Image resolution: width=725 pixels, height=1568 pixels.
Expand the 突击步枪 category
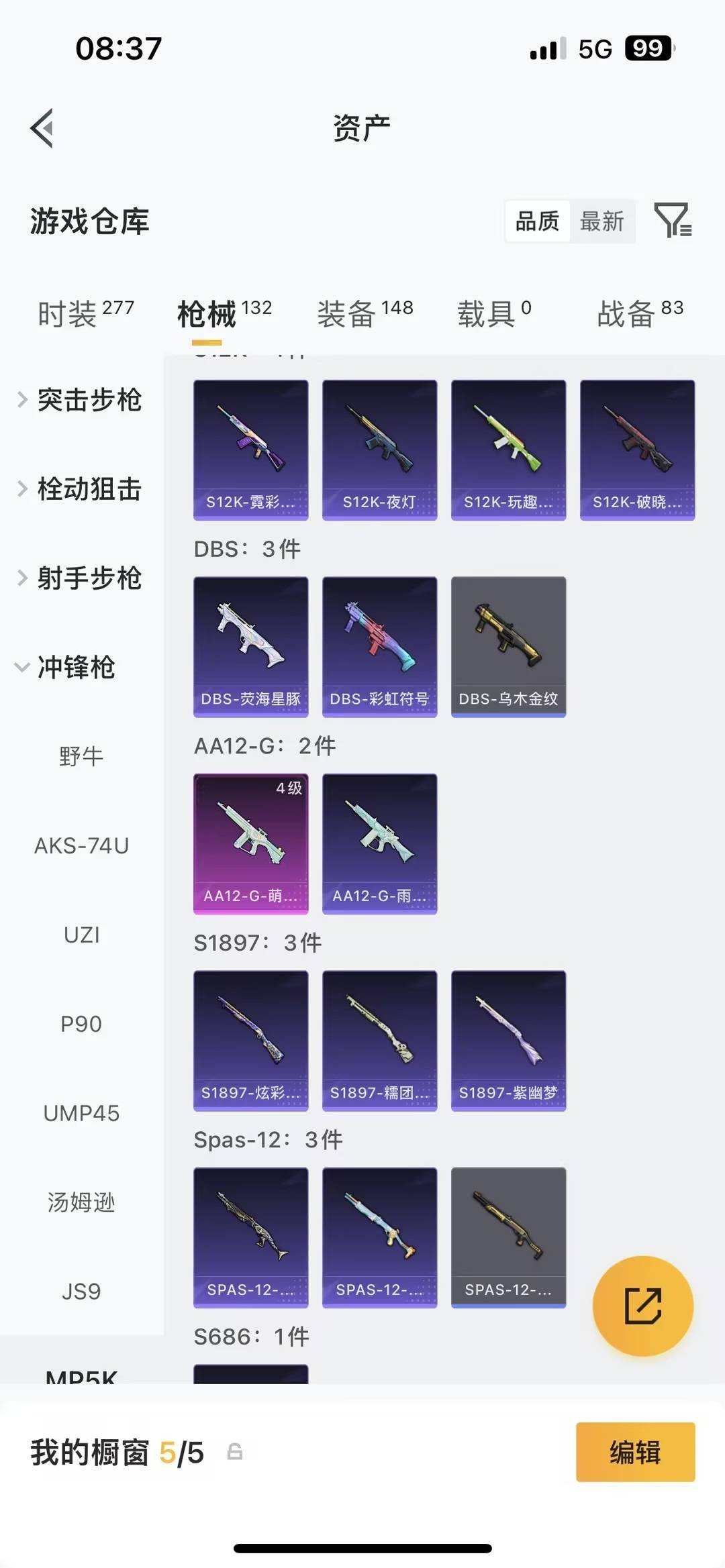89,401
